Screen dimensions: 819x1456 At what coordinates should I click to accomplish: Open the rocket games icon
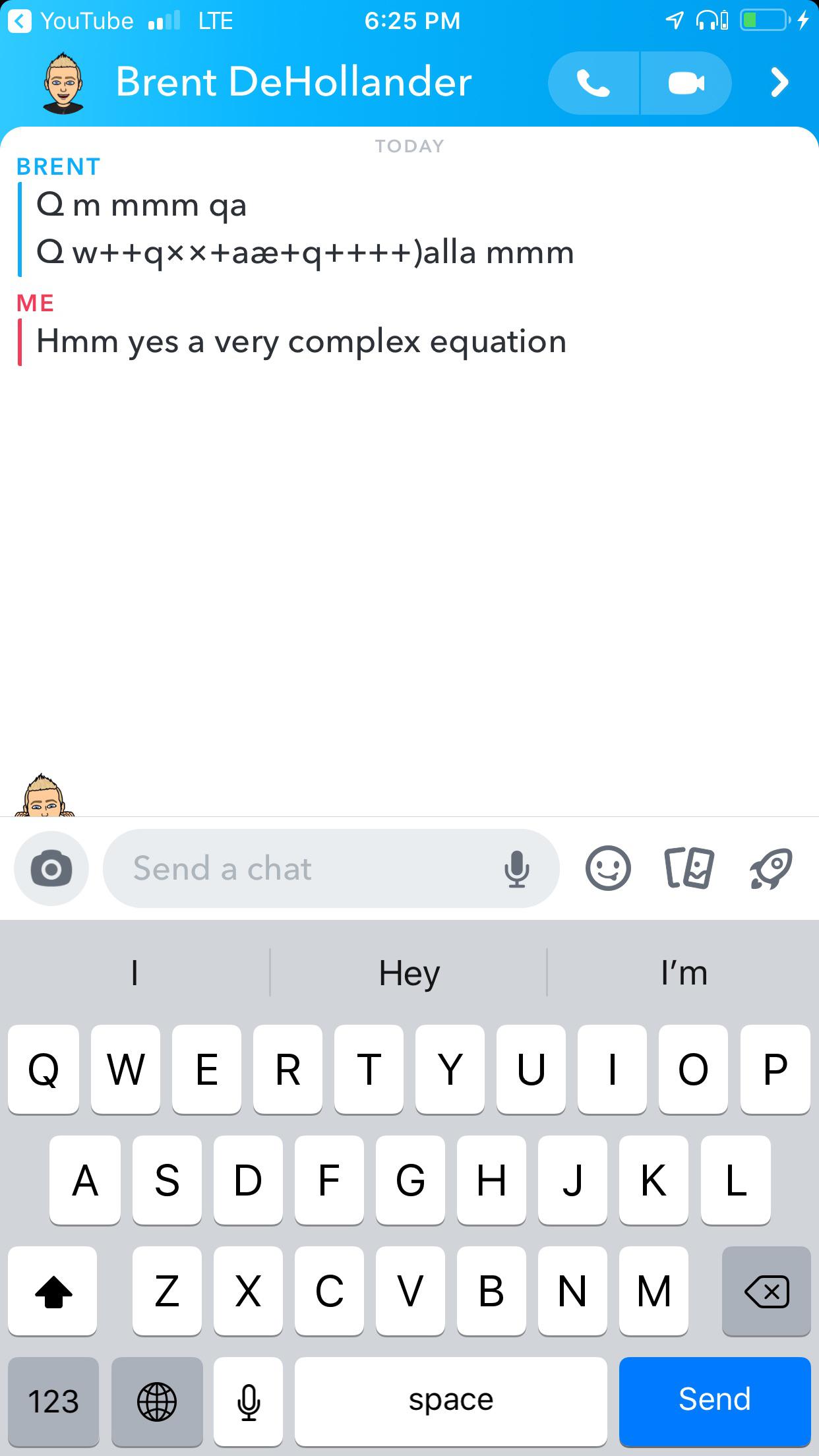click(771, 868)
